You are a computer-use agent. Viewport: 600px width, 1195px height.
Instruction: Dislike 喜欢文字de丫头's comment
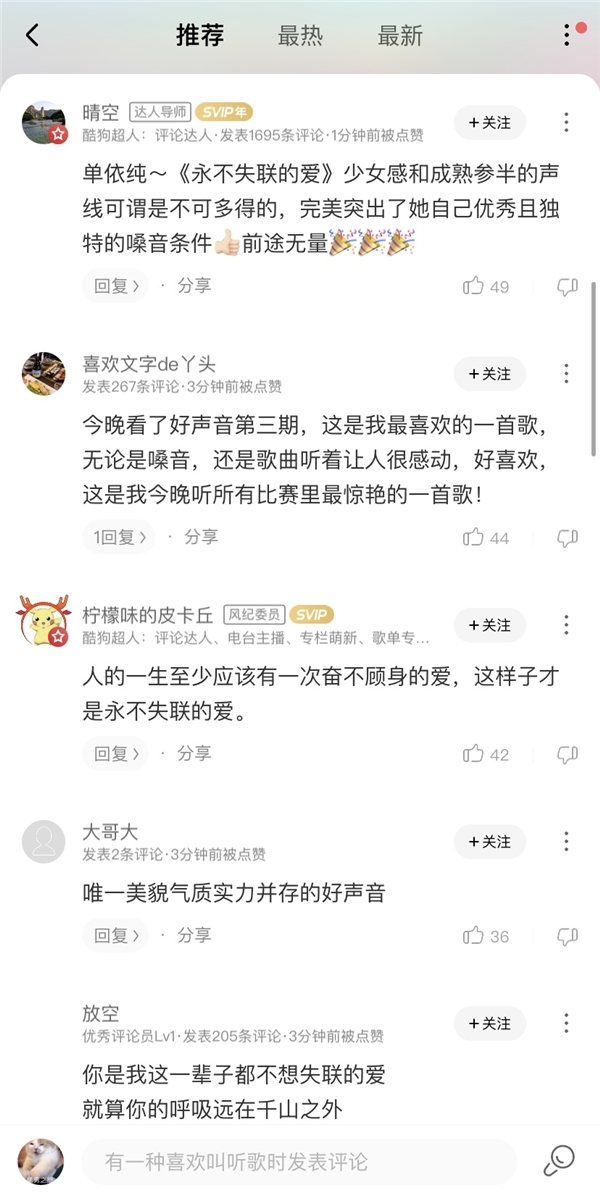[x=567, y=537]
